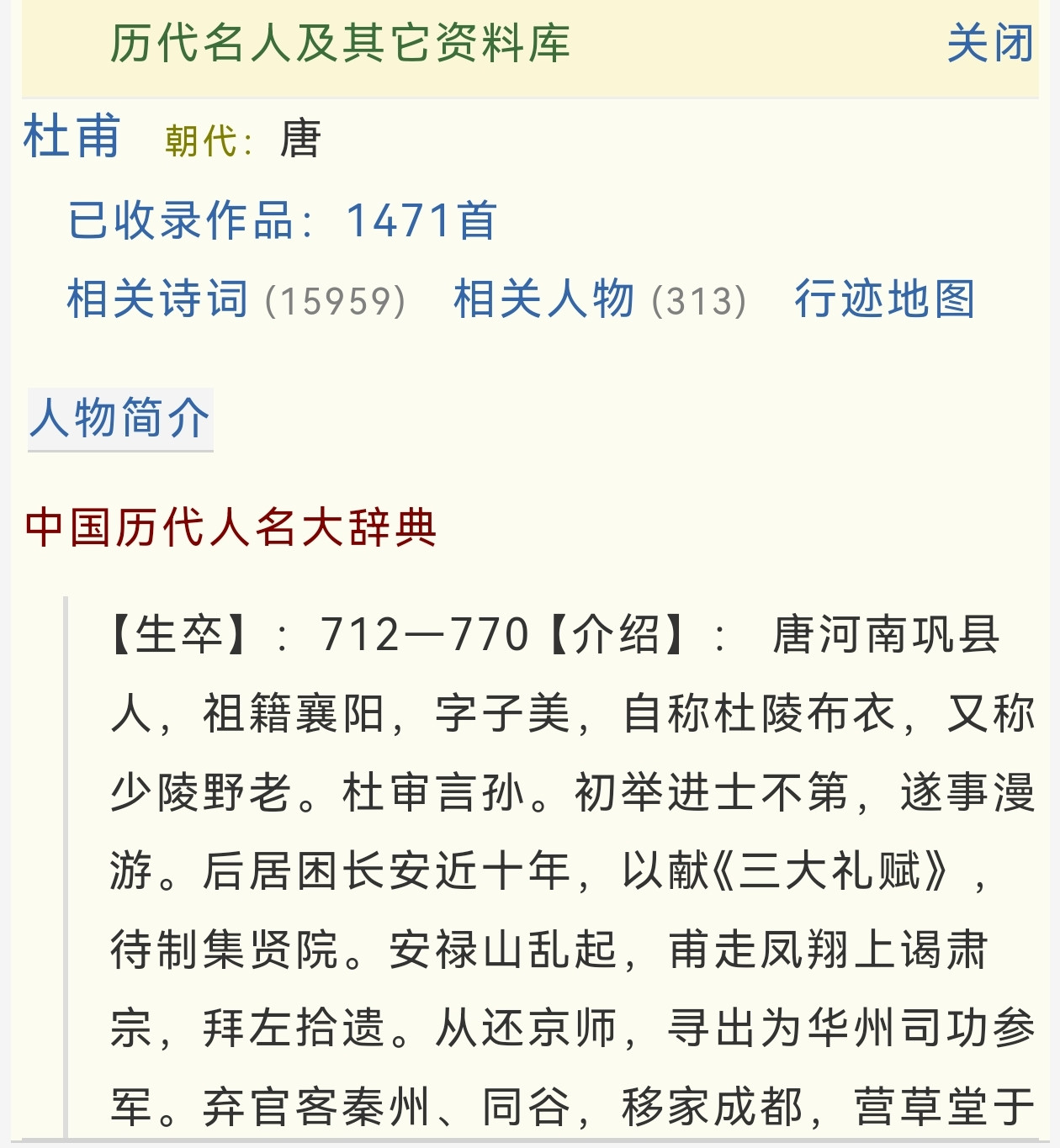Open the 行迹地图 travel map
1060x1148 pixels.
[884, 299]
